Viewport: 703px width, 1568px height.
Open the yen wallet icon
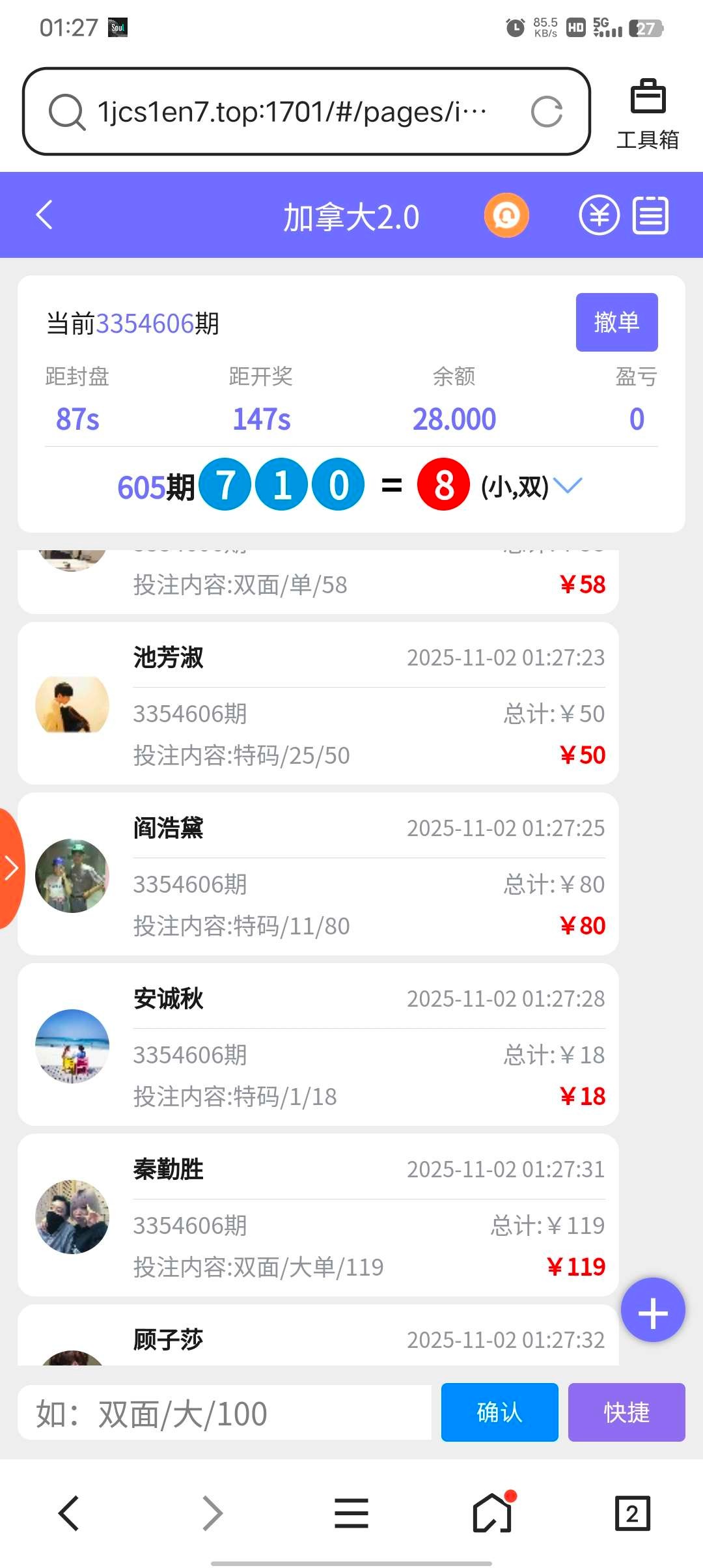[599, 216]
